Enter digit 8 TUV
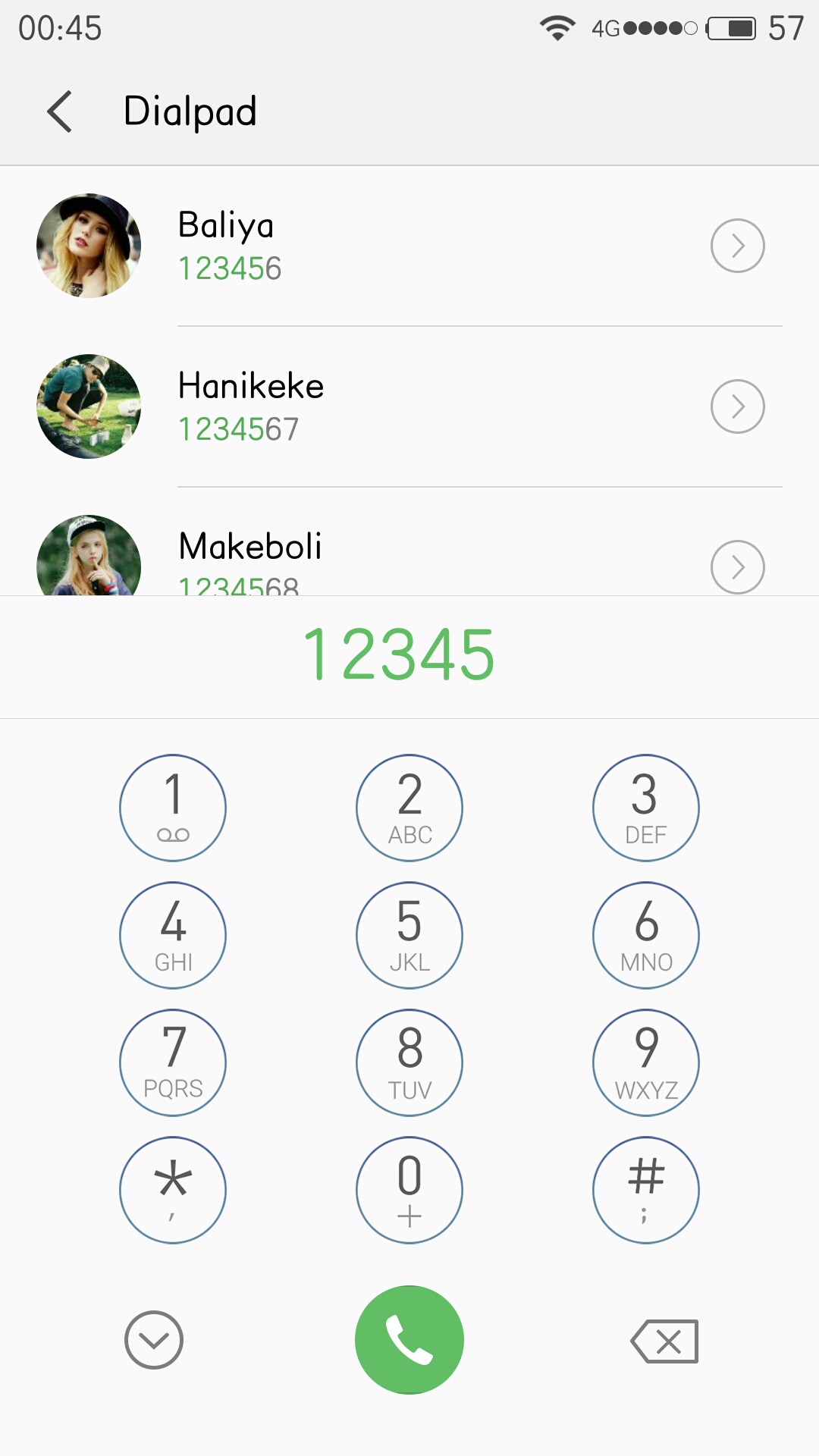This screenshot has height=1456, width=819. (409, 1062)
